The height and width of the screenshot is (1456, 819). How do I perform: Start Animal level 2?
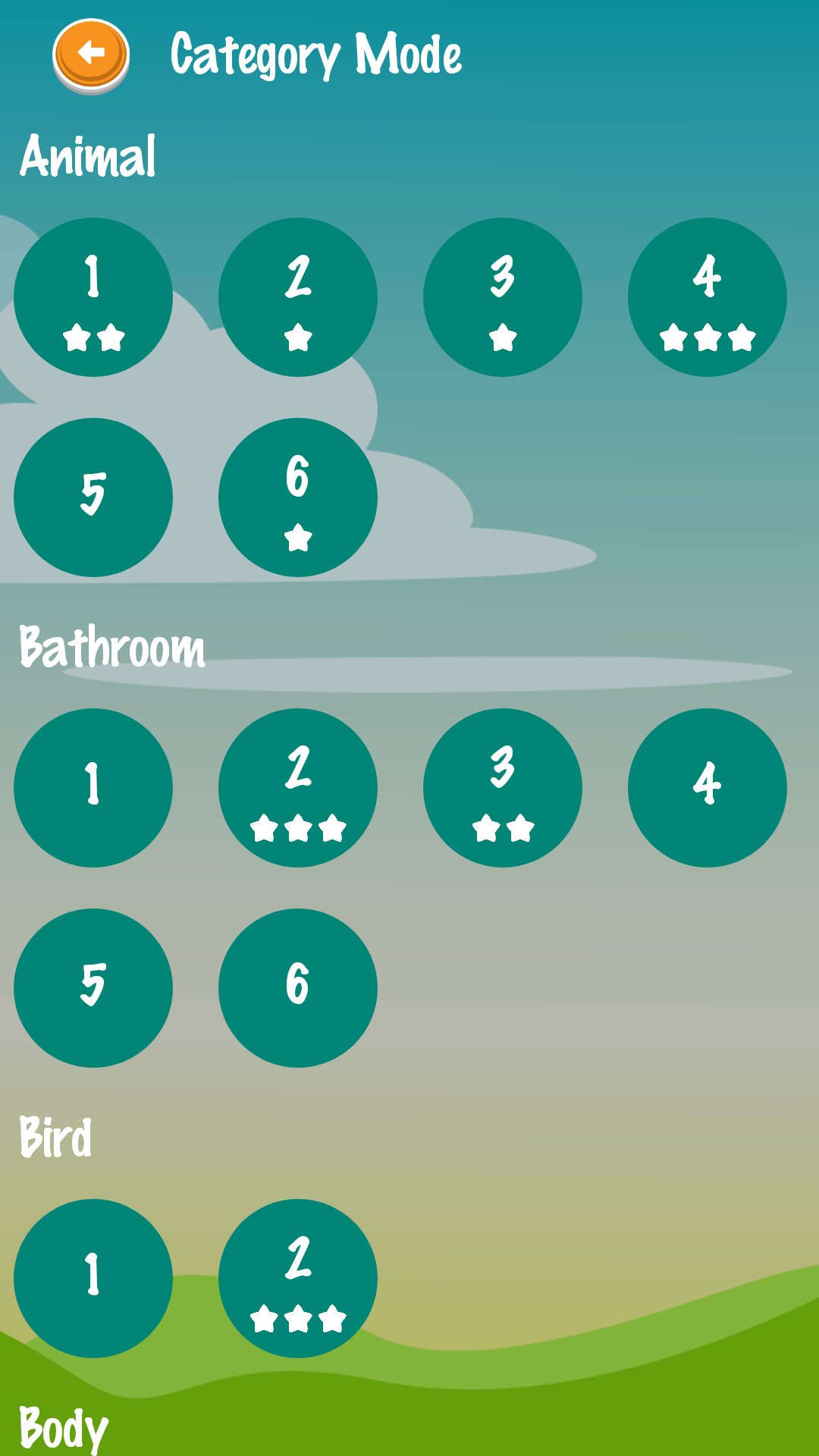(x=298, y=297)
